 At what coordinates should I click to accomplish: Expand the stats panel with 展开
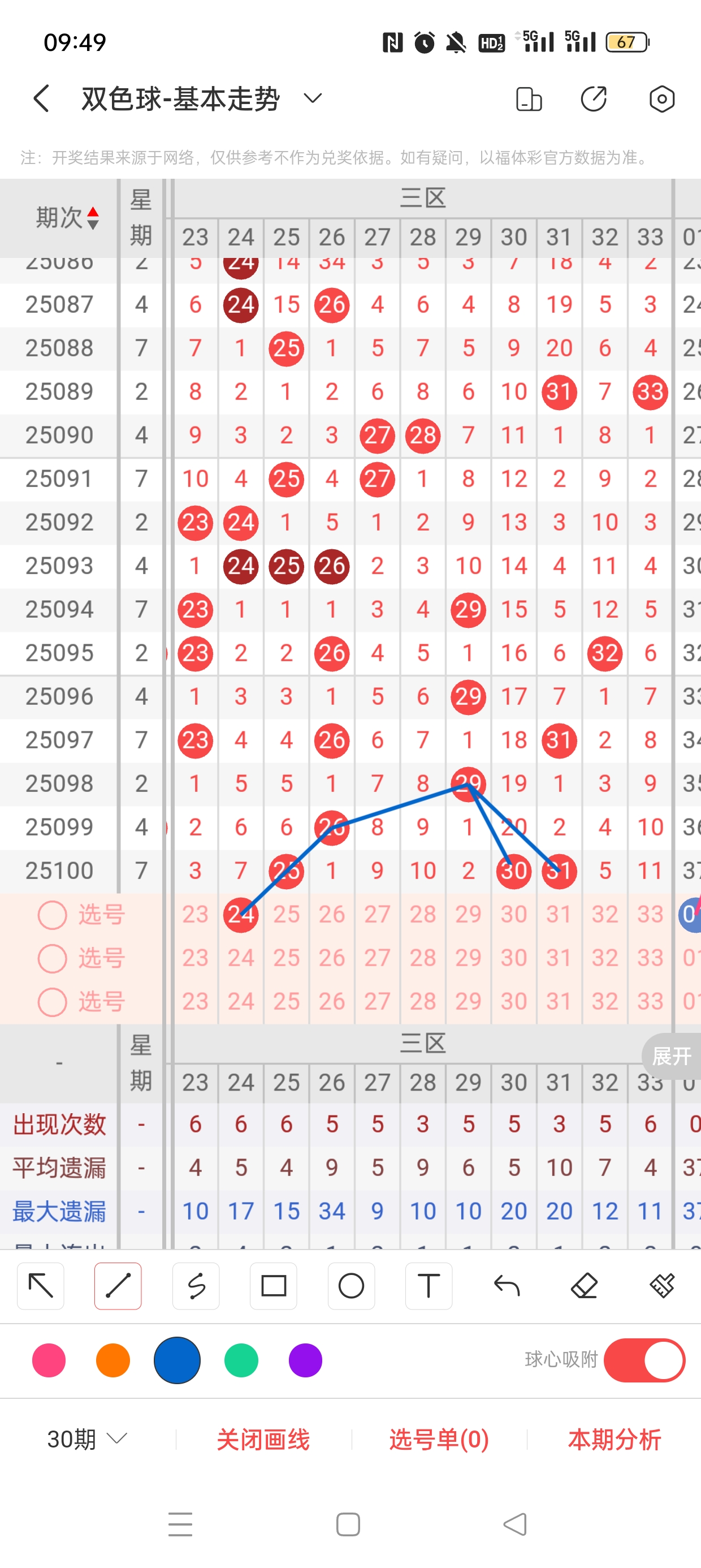coord(671,1056)
